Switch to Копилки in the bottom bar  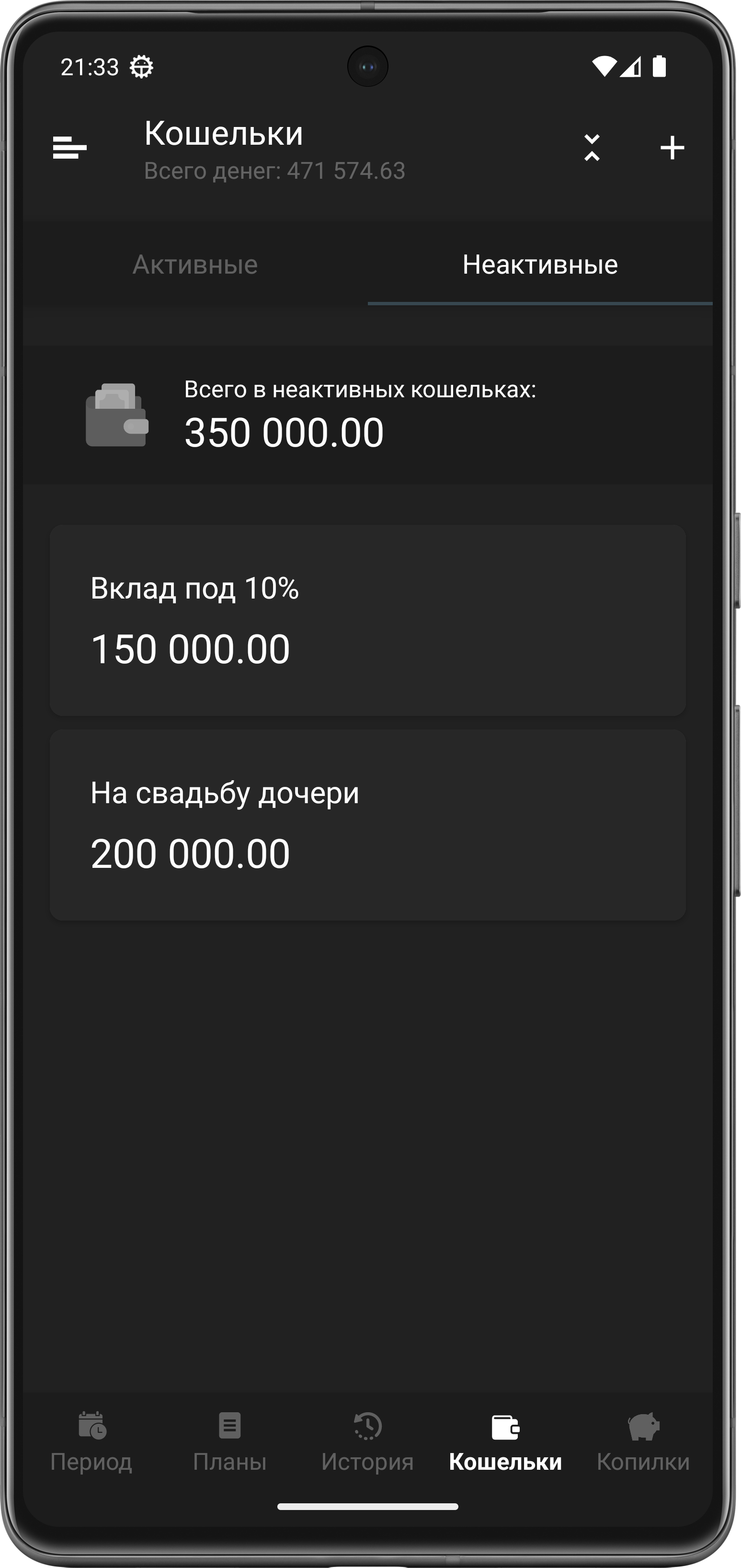643,1441
